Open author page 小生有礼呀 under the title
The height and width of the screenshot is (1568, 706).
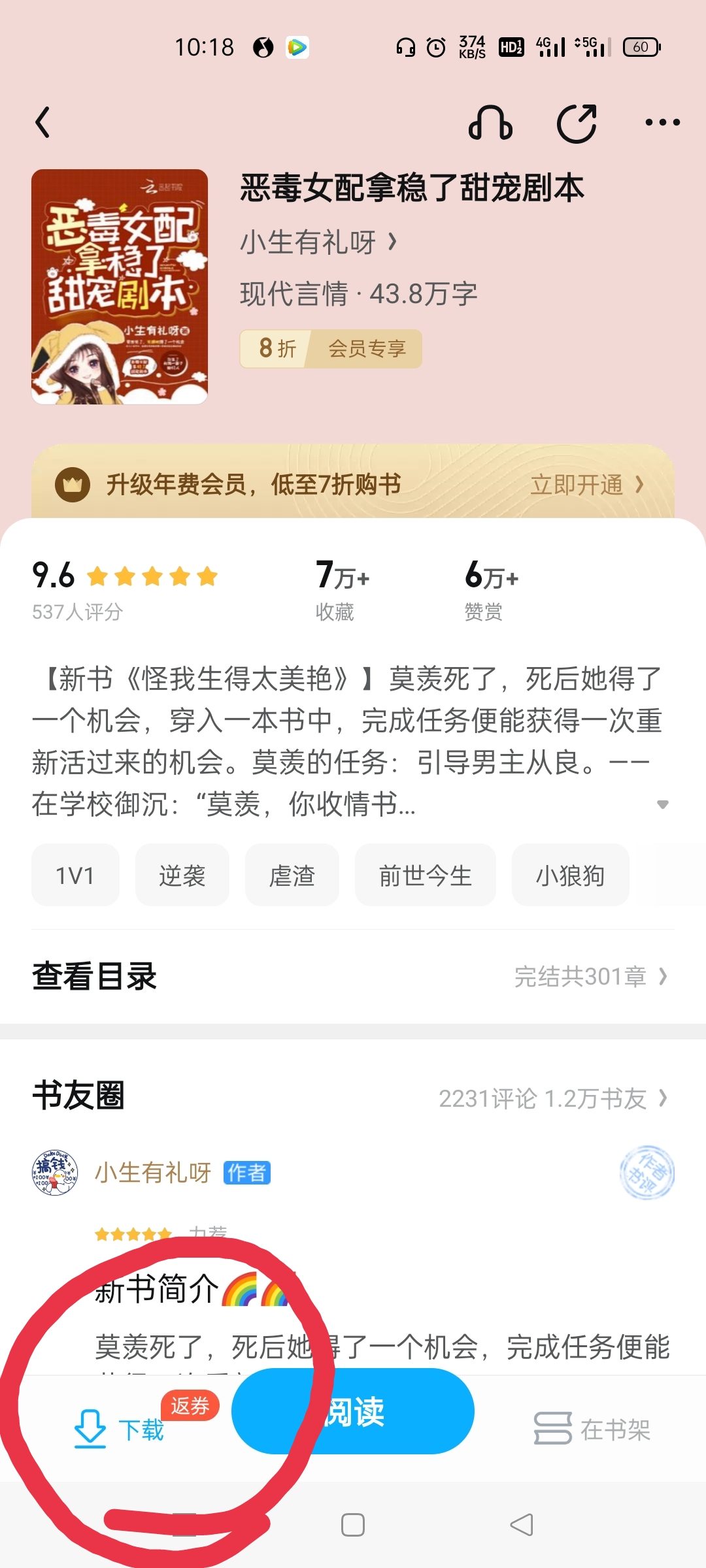tap(318, 242)
